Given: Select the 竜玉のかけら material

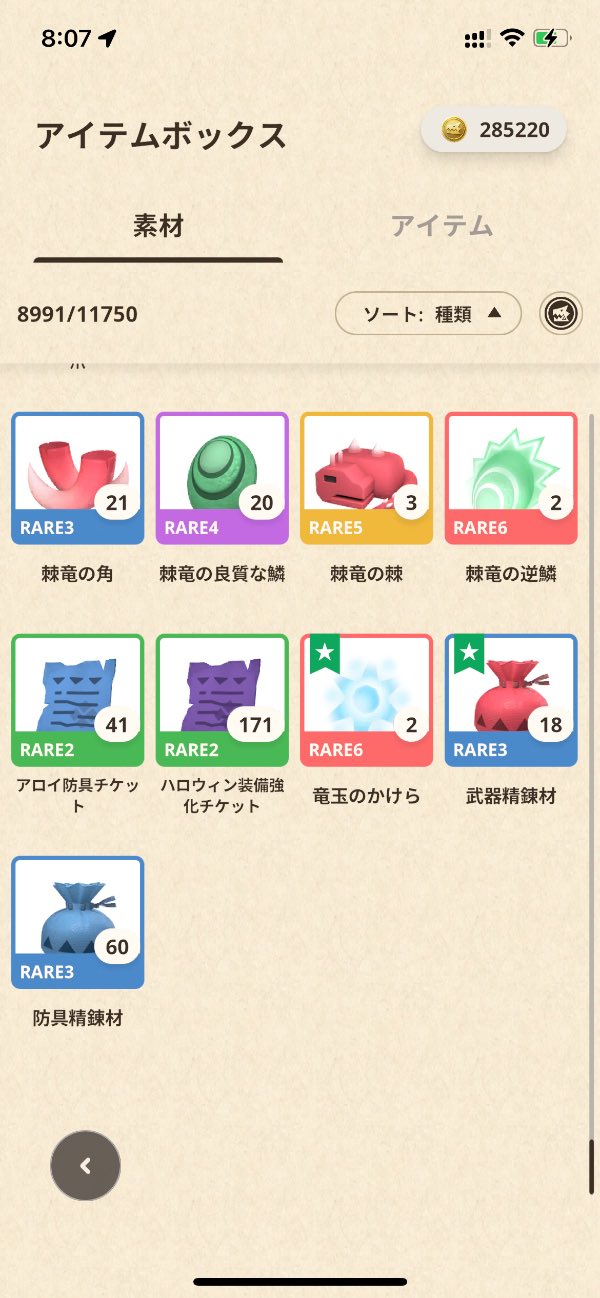Looking at the screenshot, I should [366, 700].
